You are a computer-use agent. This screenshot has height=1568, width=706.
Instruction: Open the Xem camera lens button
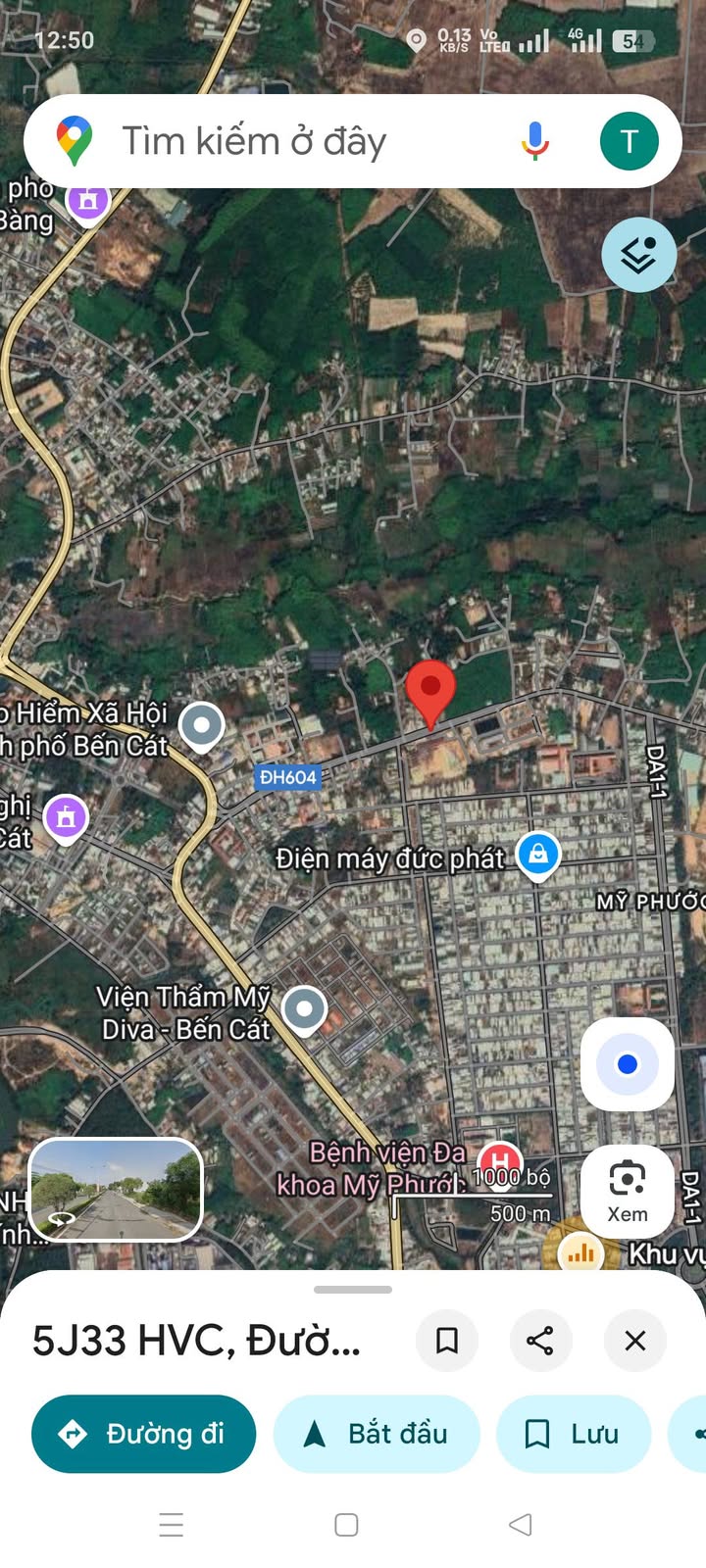click(628, 1191)
